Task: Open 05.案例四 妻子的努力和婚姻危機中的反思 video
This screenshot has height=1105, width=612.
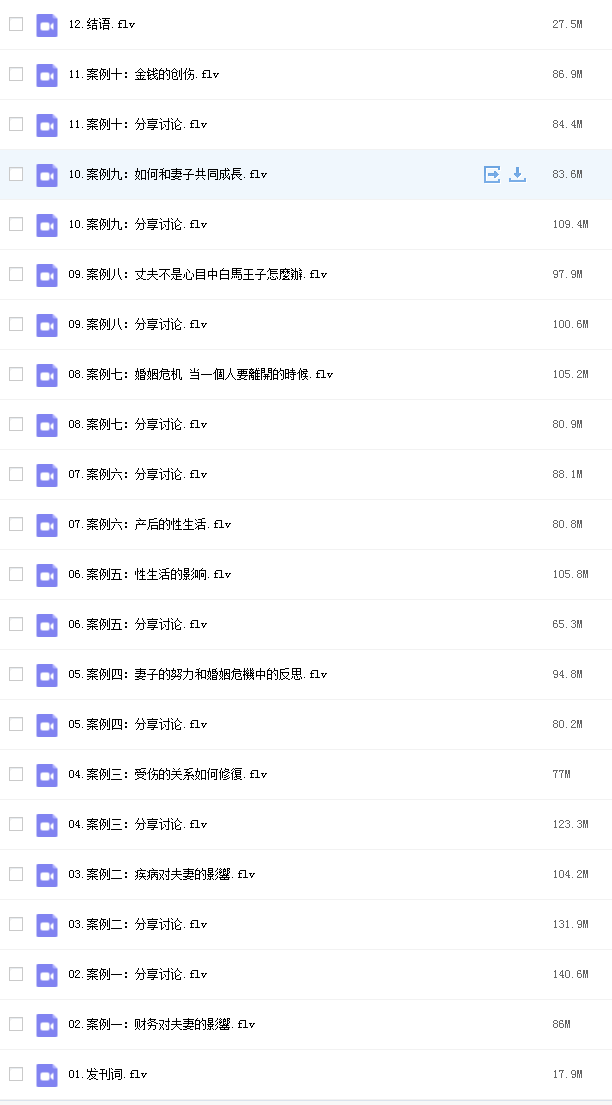Action: pyautogui.click(x=197, y=675)
